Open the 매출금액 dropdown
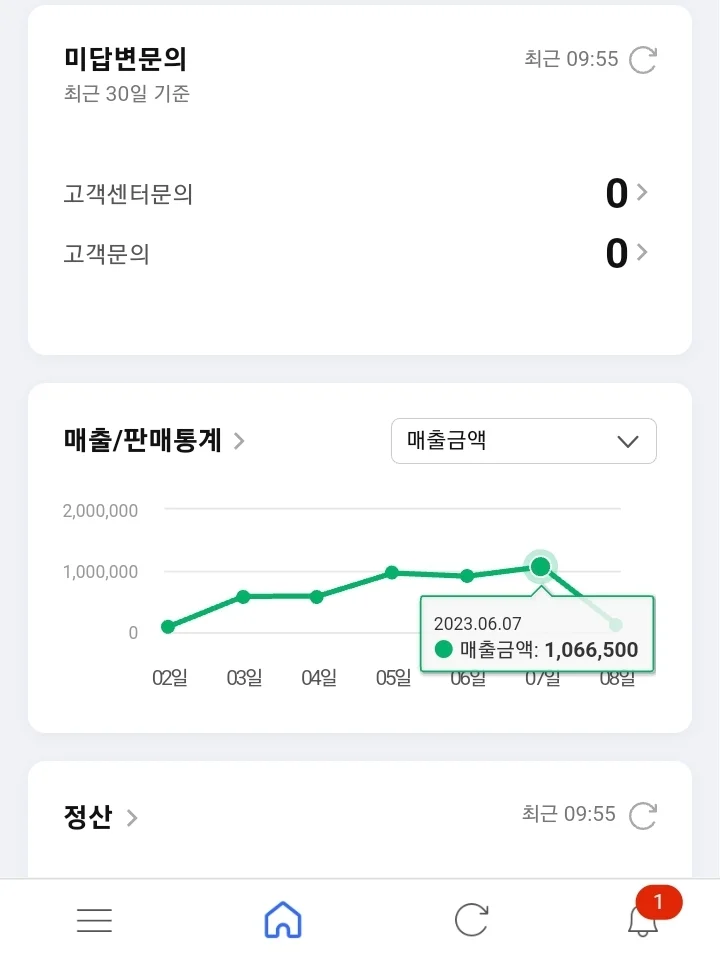720x960 pixels. (523, 441)
